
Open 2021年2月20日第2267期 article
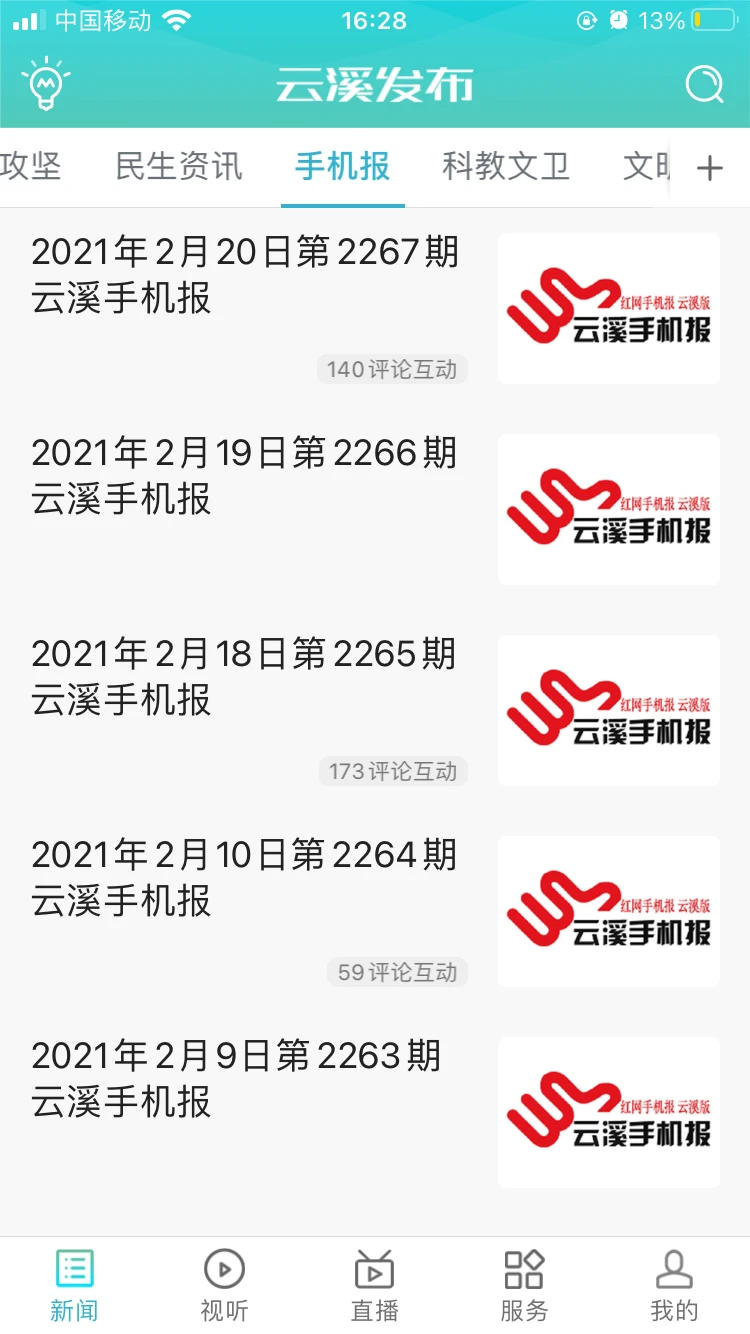(245, 278)
